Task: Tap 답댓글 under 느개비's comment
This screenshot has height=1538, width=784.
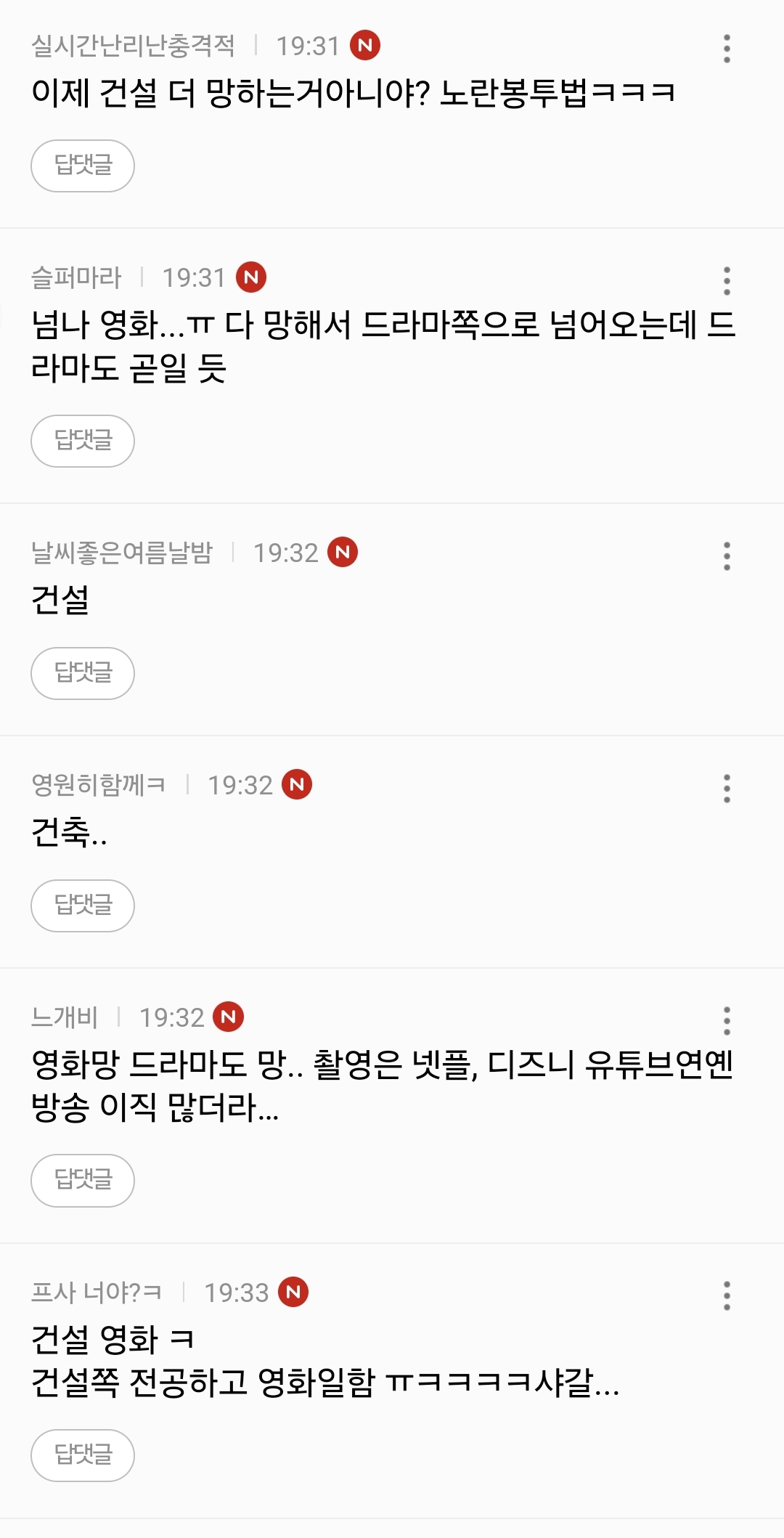Action: coord(83,1180)
